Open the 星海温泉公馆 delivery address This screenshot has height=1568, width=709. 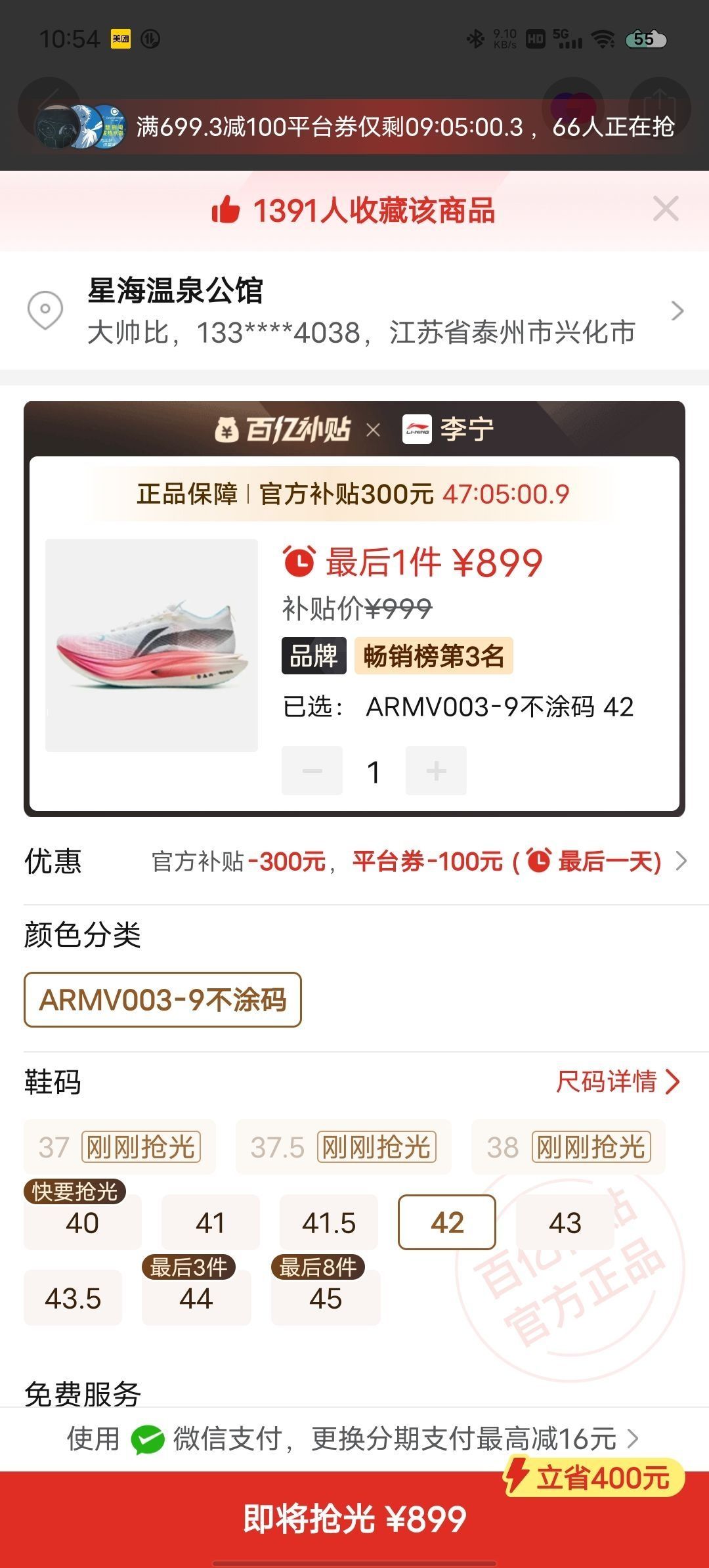tap(354, 311)
